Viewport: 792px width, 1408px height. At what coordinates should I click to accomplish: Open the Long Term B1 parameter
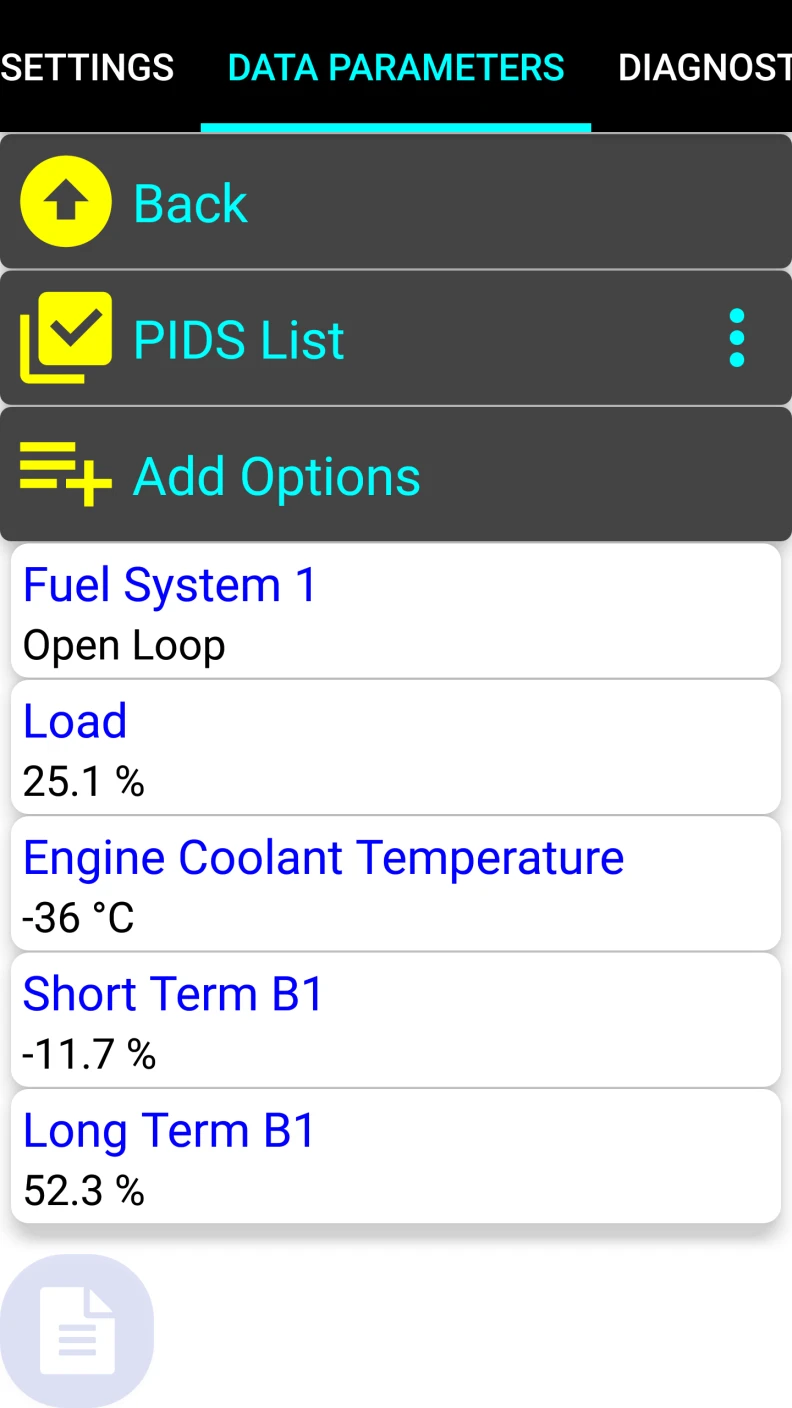coord(396,1155)
